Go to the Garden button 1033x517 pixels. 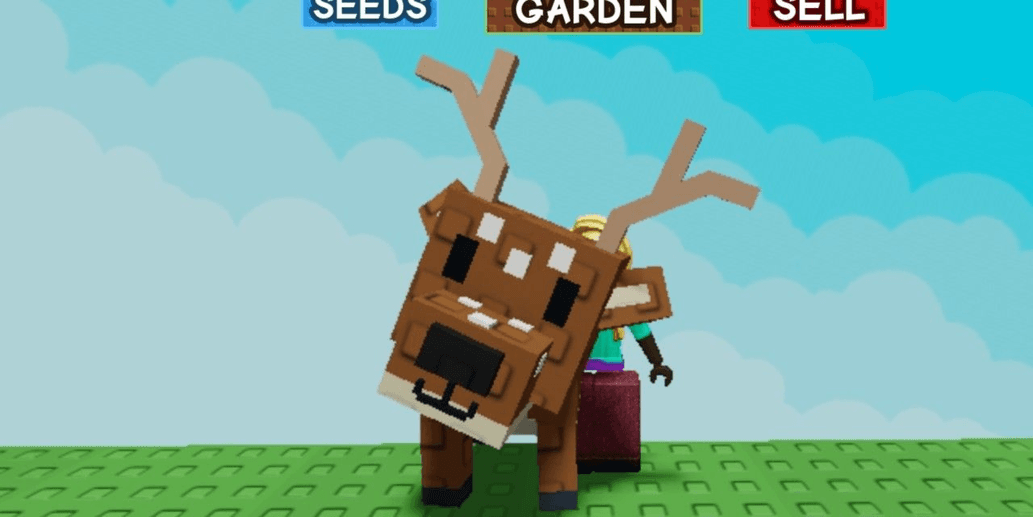[x=594, y=14]
